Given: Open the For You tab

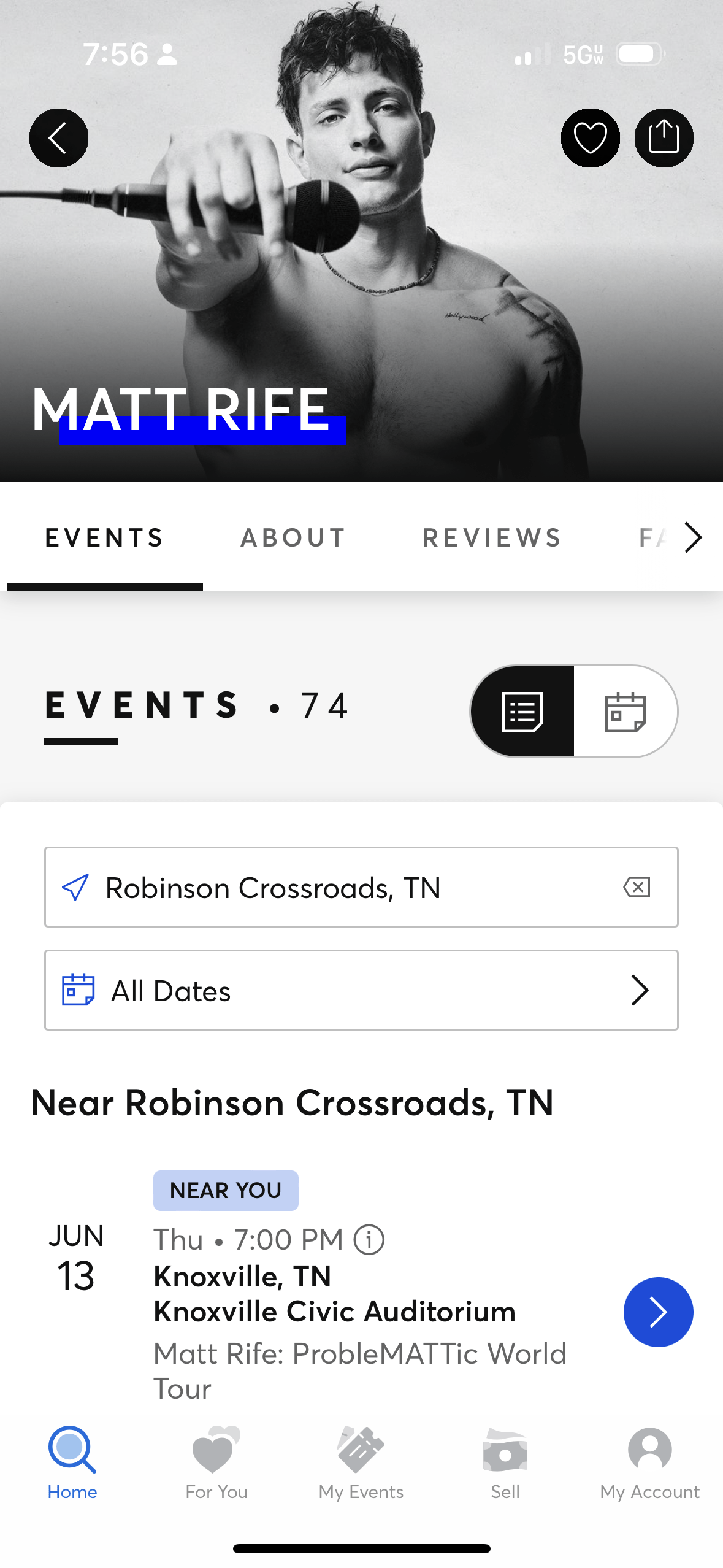Looking at the screenshot, I should (216, 1464).
